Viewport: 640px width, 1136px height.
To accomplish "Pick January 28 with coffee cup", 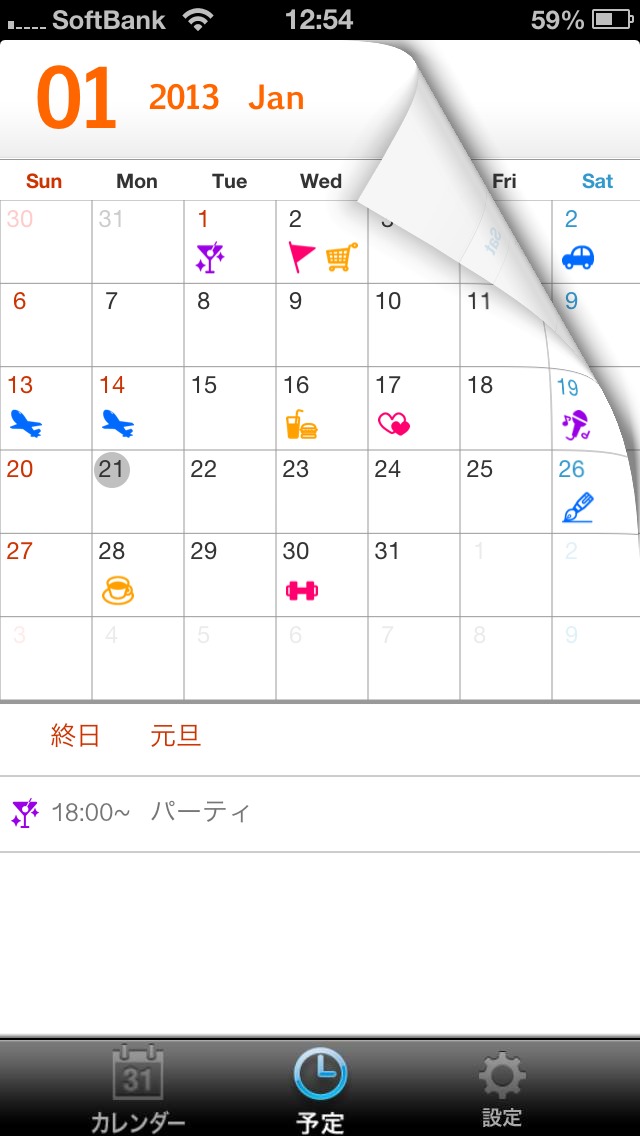I will tap(138, 575).
